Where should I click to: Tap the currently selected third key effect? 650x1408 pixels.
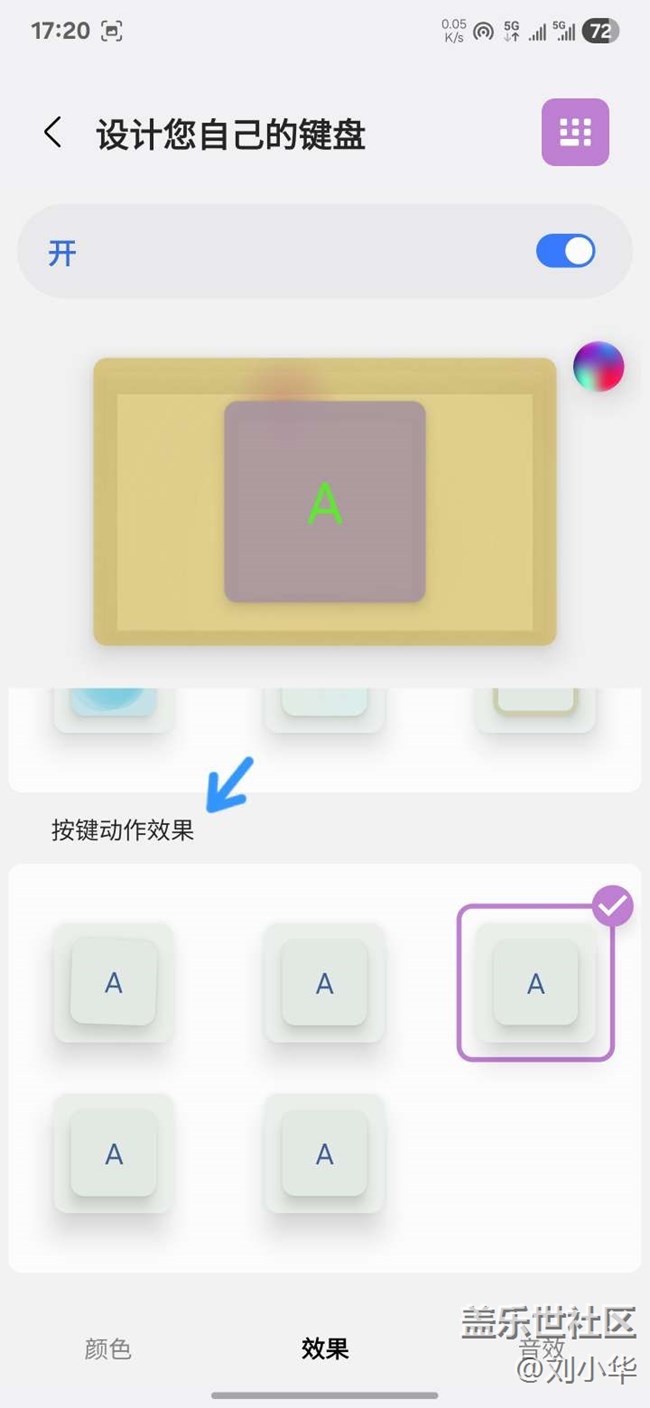point(535,982)
